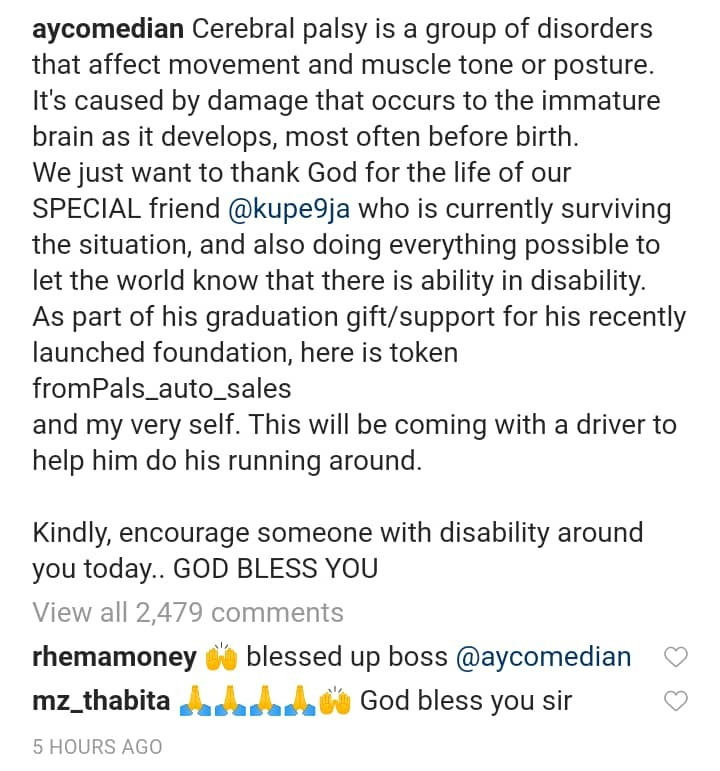View all 2,479 comments
Viewport: 720px width, 771px height.
tap(188, 612)
